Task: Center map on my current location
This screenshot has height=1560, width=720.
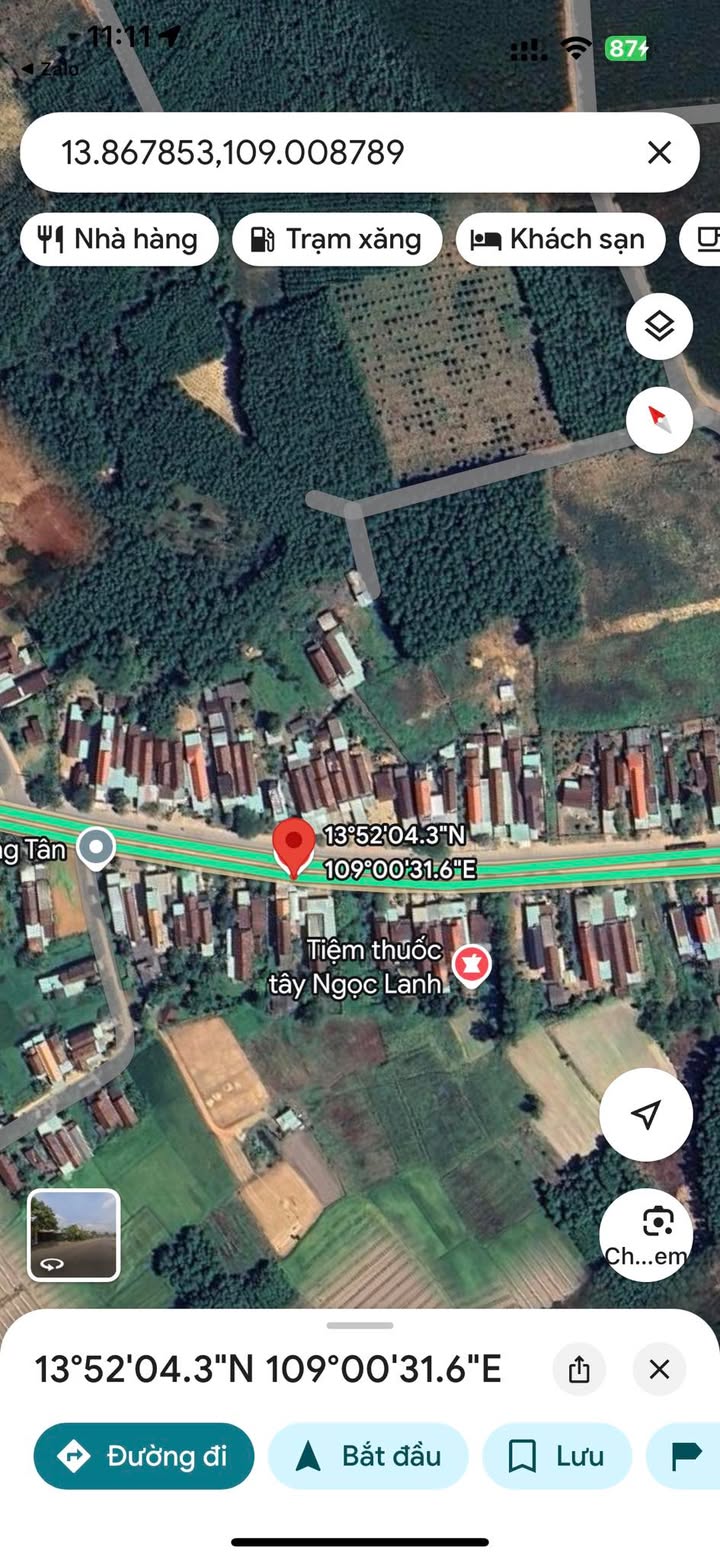Action: pos(646,1114)
